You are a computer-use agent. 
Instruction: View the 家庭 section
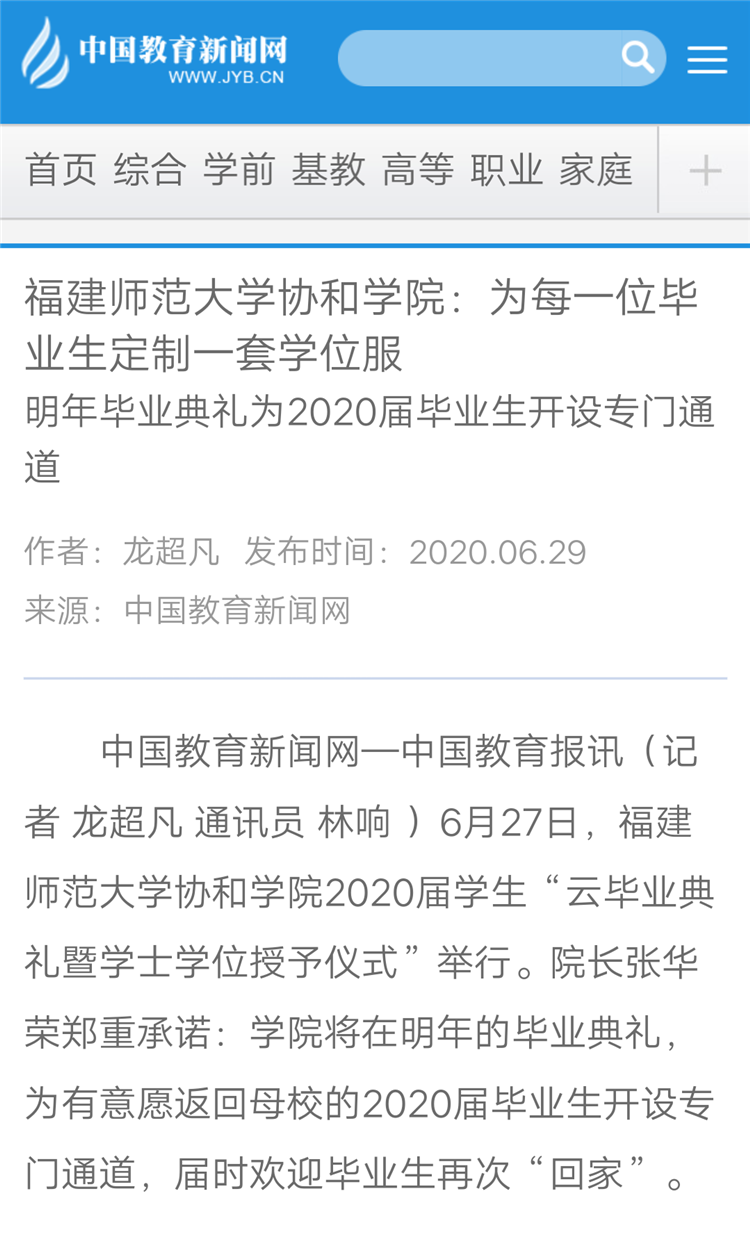597,170
